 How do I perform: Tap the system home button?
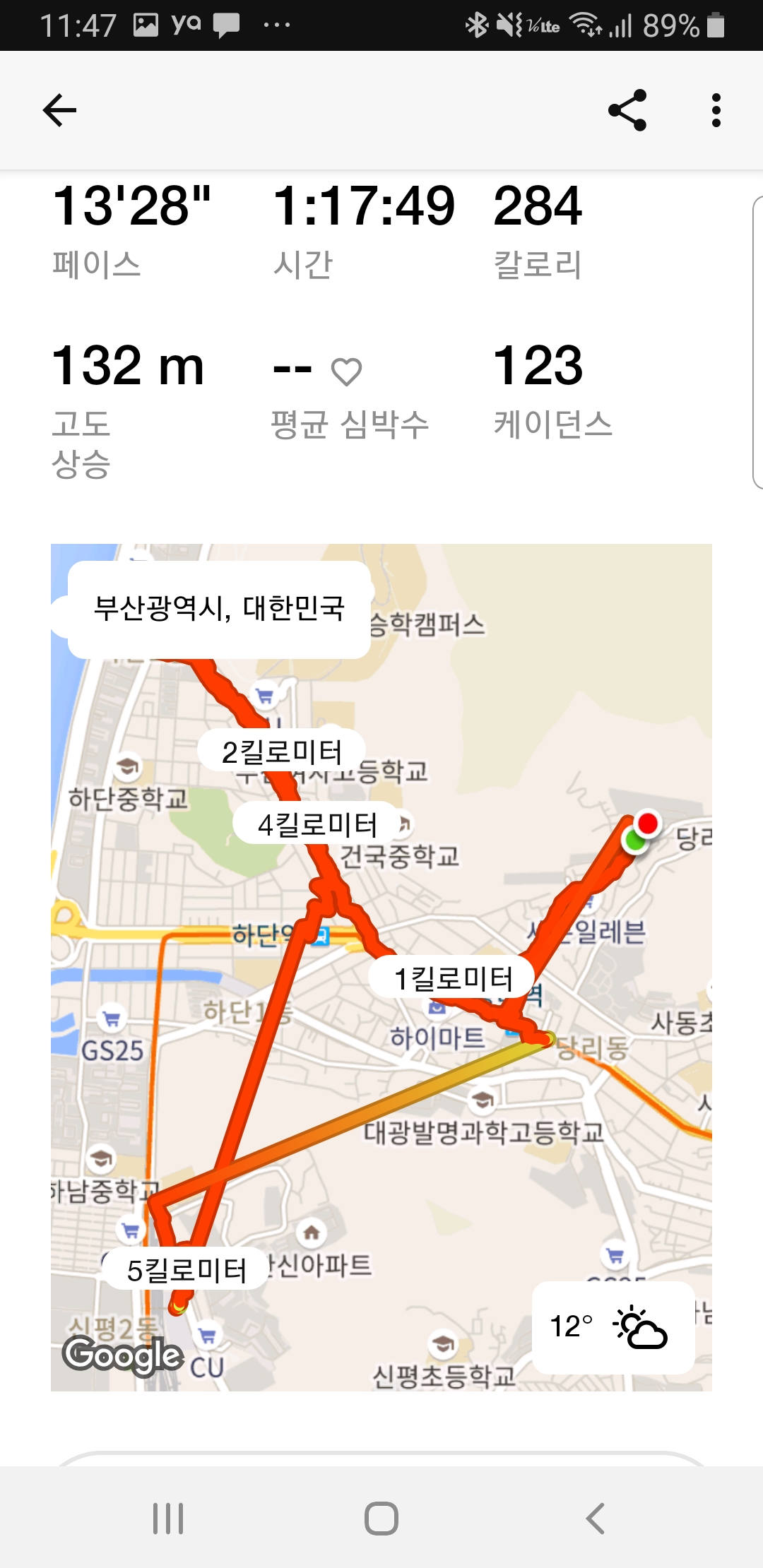381,1518
